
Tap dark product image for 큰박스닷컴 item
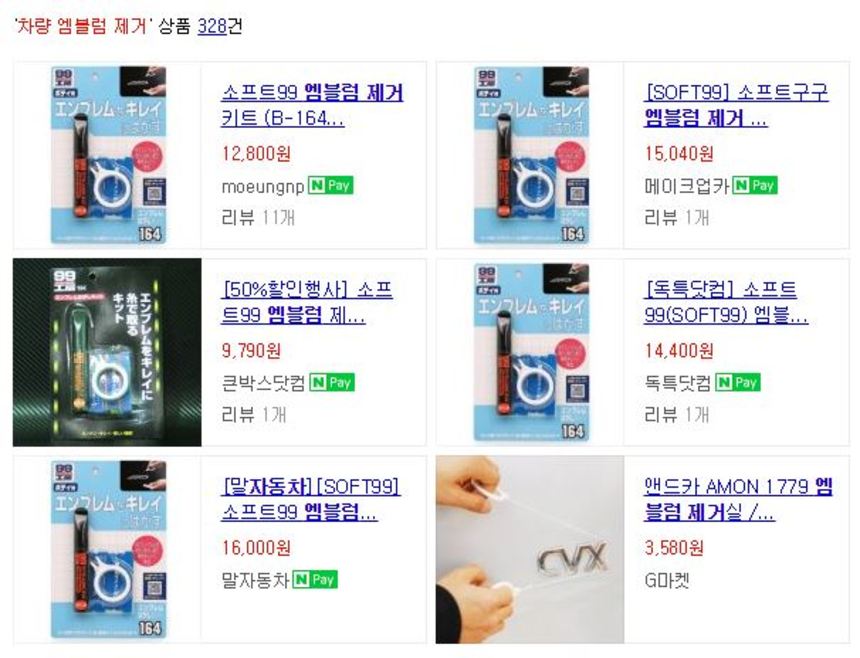click(107, 352)
